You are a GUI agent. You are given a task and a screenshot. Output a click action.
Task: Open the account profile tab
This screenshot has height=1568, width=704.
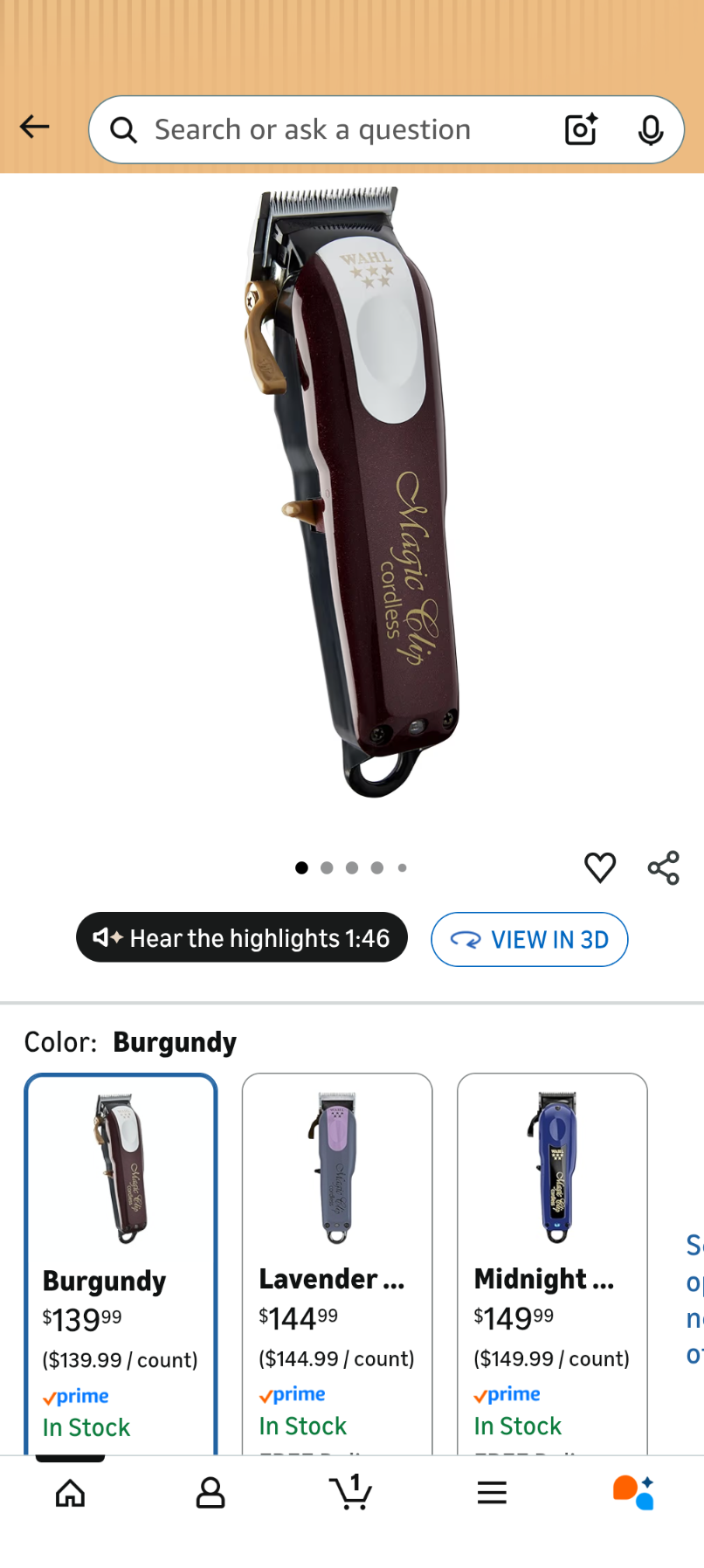click(211, 1493)
